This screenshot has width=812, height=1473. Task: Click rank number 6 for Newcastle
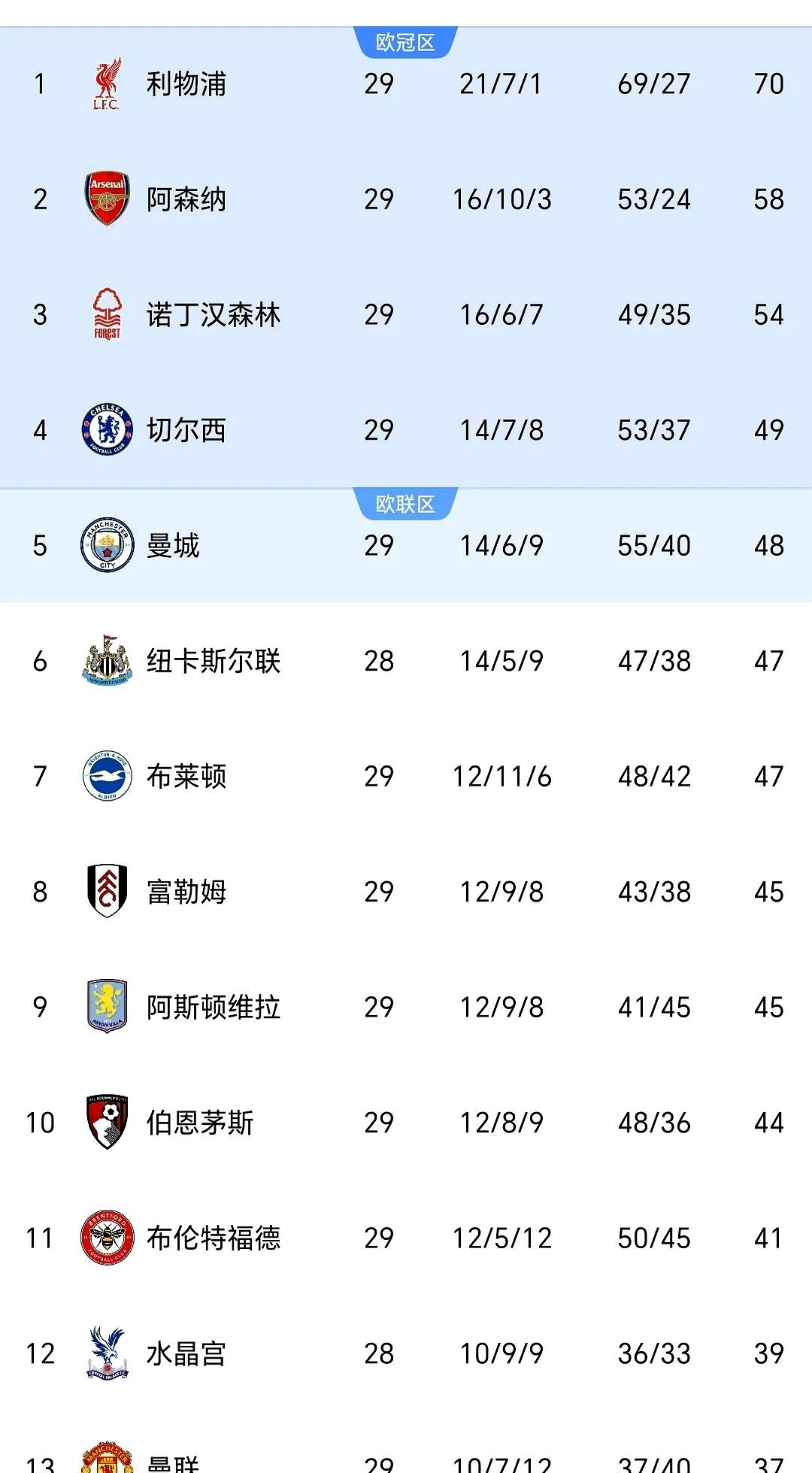[x=39, y=661]
